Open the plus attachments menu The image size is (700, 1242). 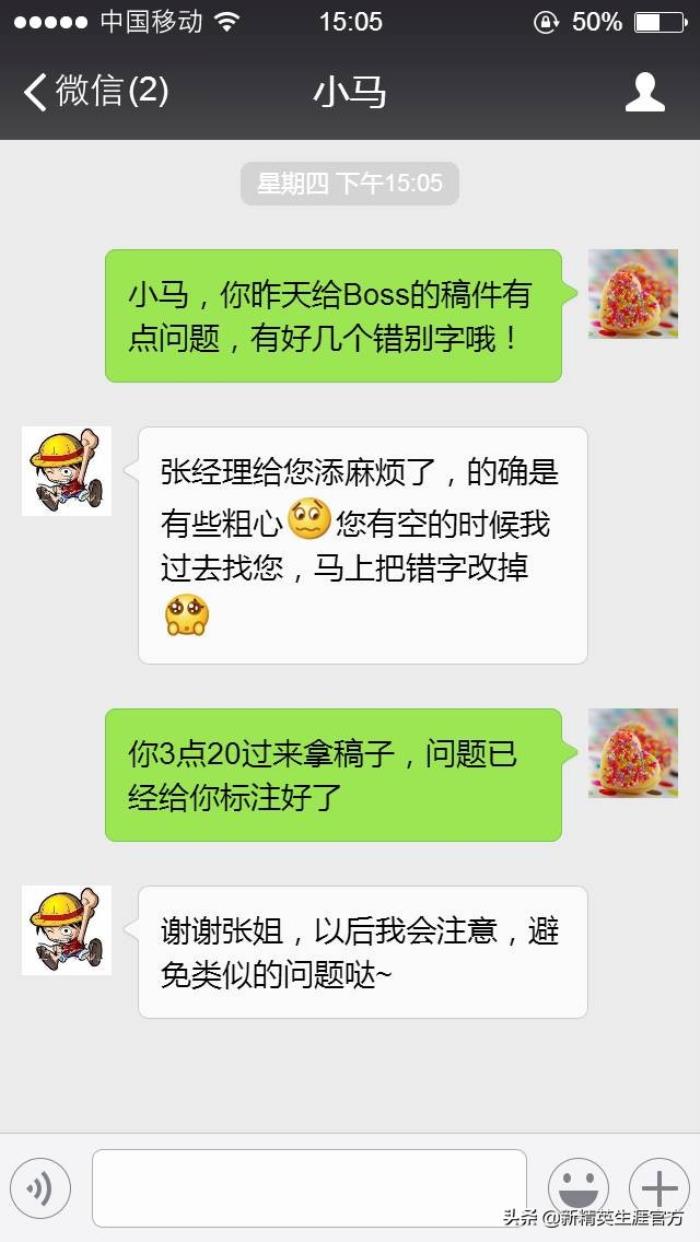(659, 1188)
